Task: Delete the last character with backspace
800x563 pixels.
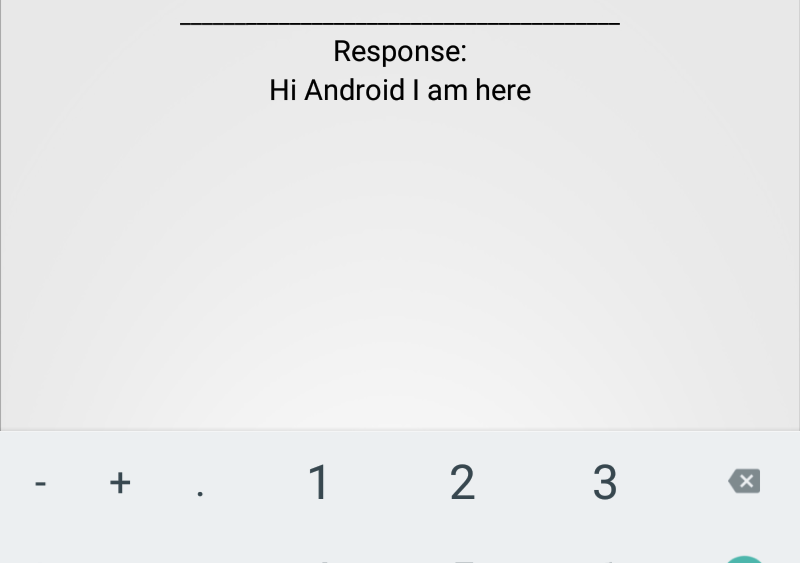Action: pos(744,482)
